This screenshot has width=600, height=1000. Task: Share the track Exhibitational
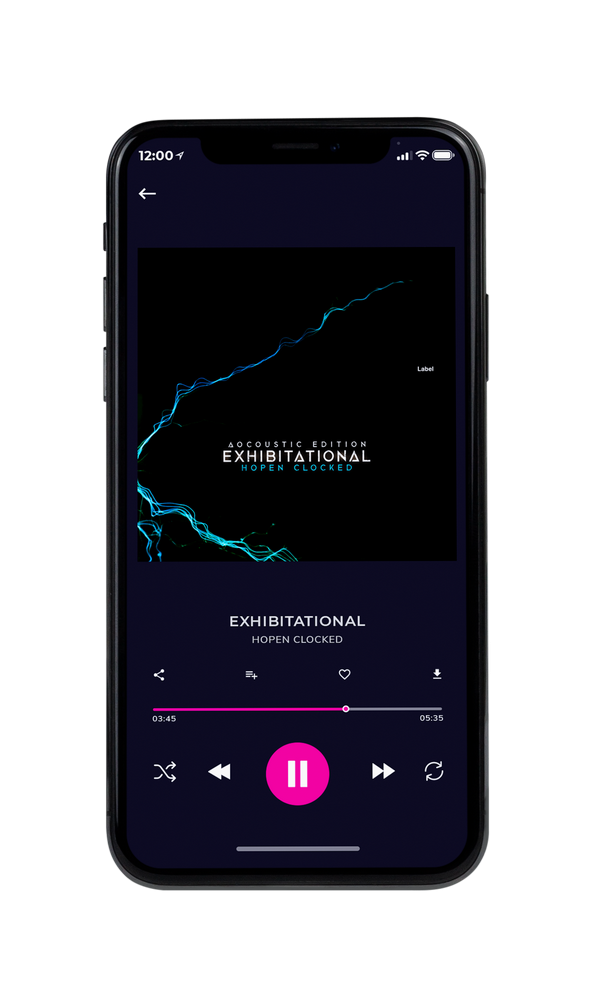click(x=159, y=675)
